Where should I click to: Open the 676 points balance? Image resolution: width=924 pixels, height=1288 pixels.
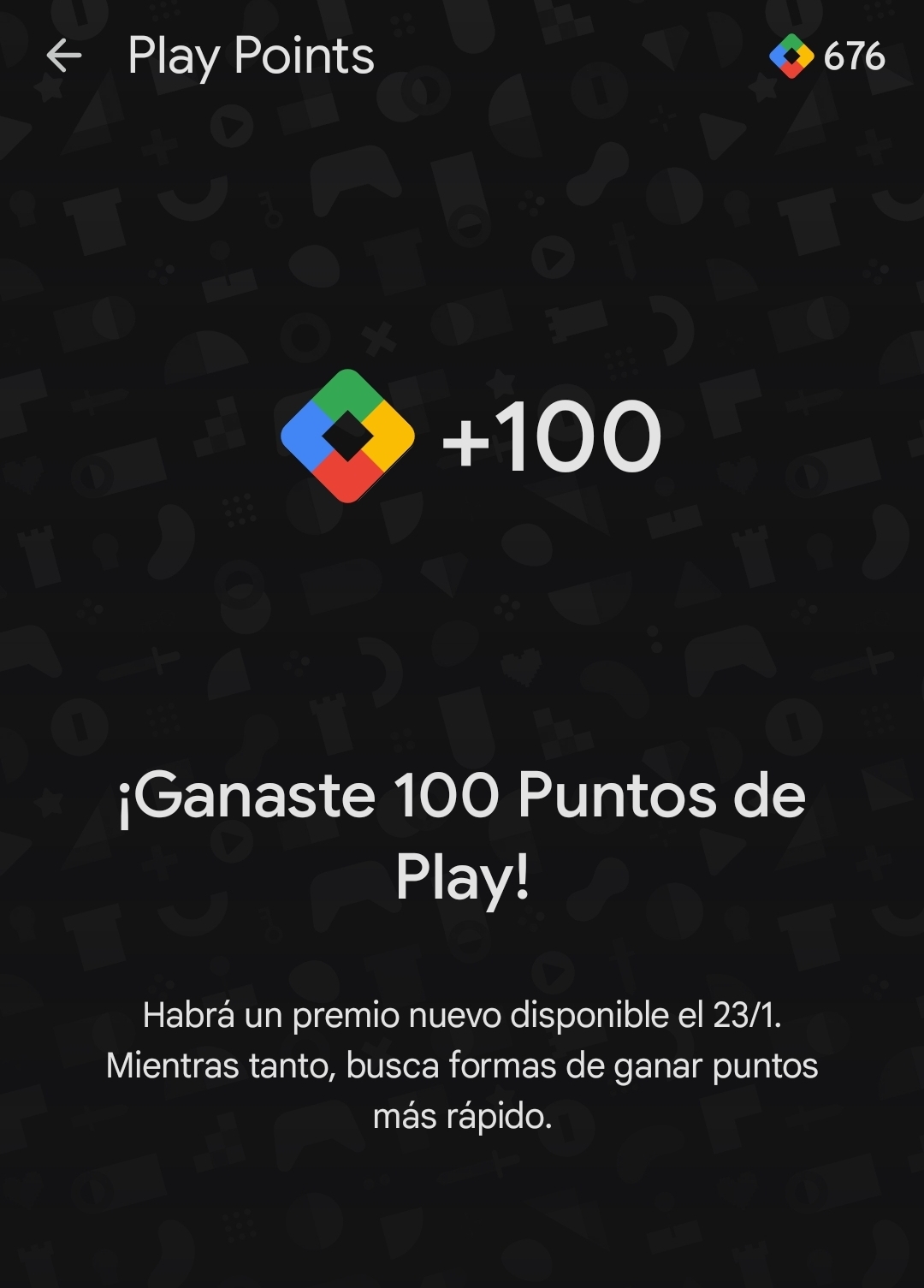[x=826, y=56]
